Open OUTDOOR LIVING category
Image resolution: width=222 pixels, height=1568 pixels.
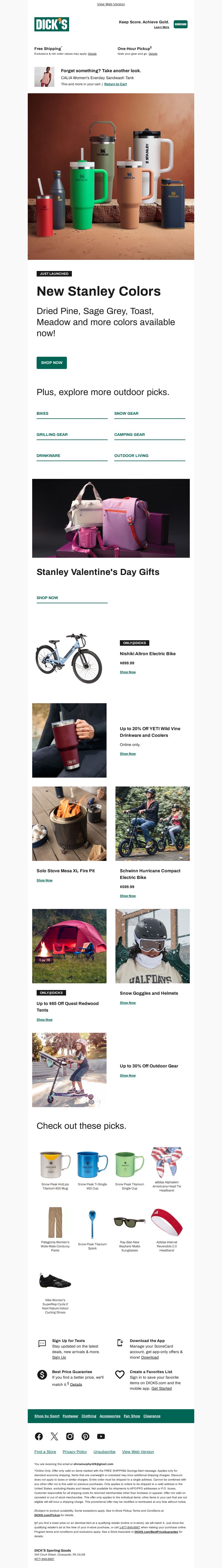(131, 455)
